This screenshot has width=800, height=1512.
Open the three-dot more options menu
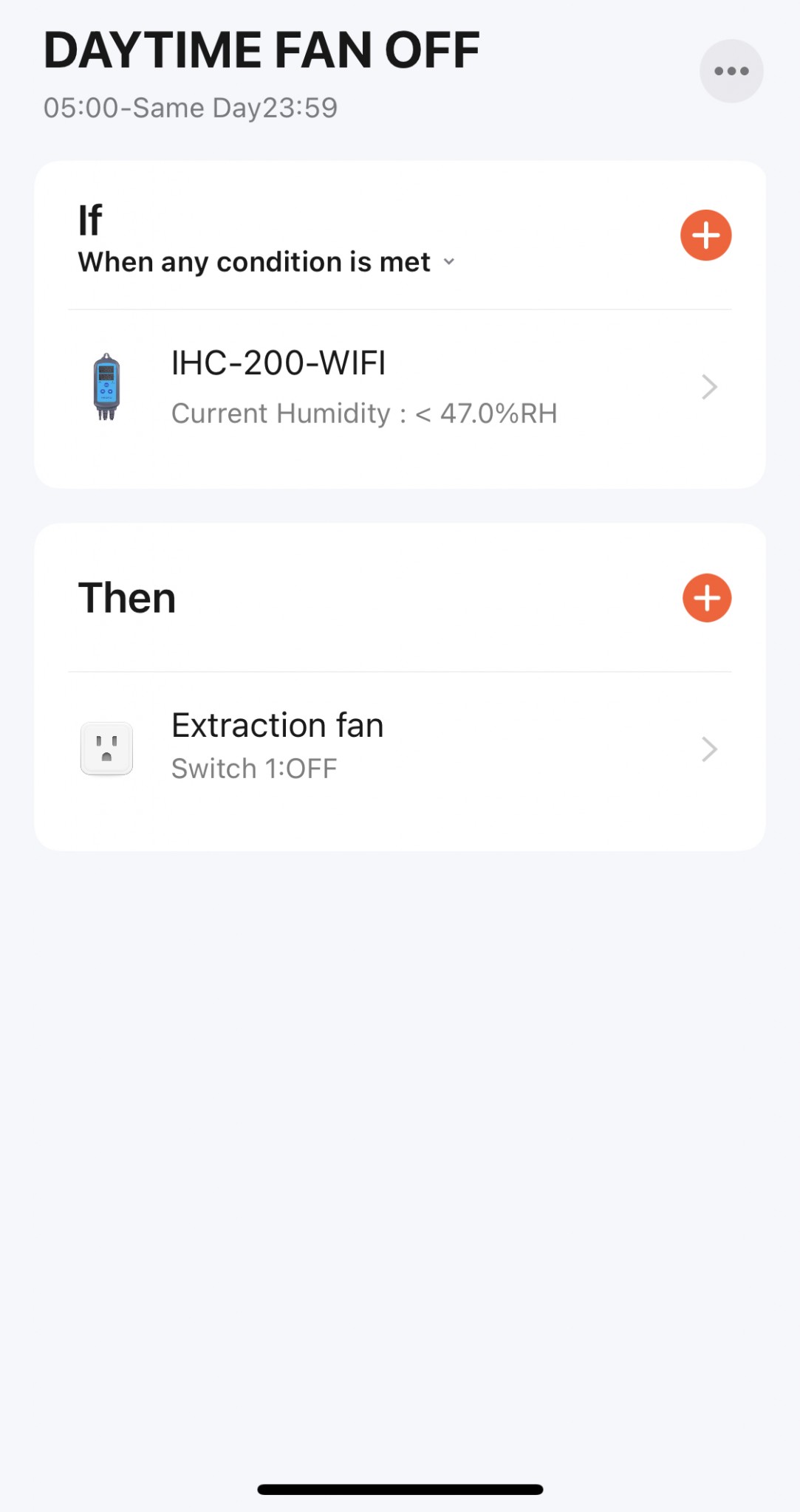pyautogui.click(x=731, y=71)
